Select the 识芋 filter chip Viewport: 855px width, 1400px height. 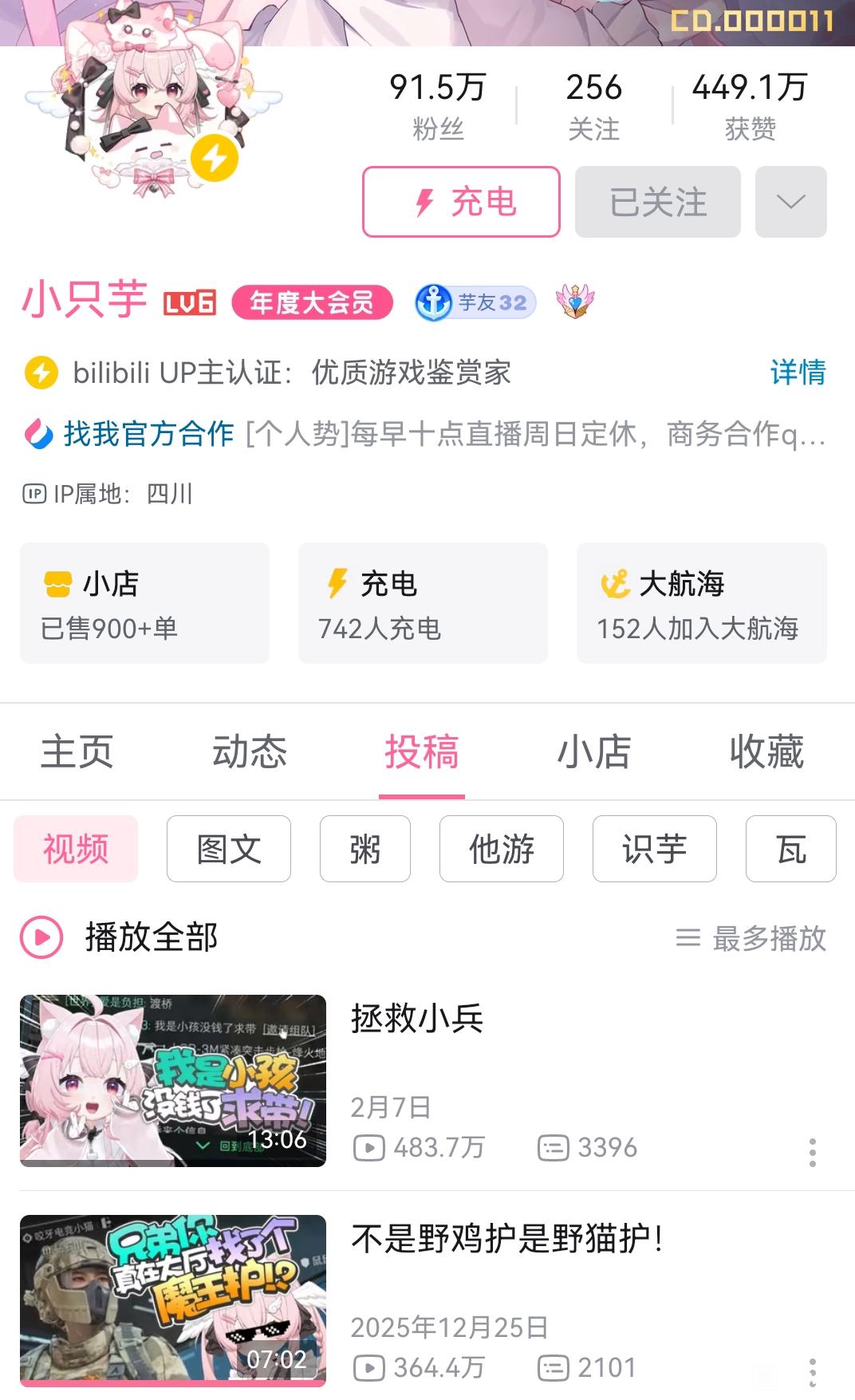[654, 849]
